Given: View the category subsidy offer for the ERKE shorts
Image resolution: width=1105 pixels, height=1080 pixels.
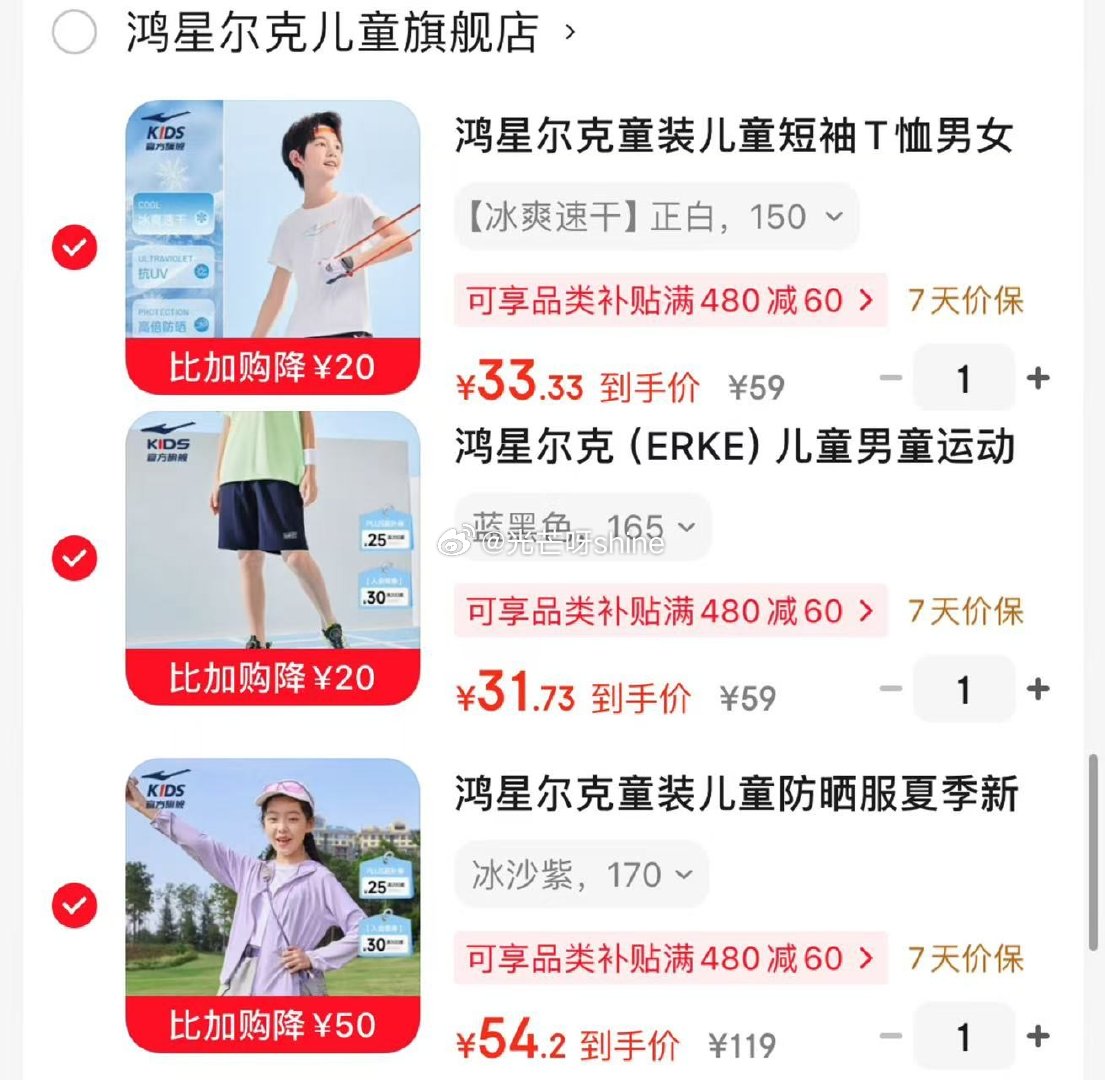Looking at the screenshot, I should point(670,611).
